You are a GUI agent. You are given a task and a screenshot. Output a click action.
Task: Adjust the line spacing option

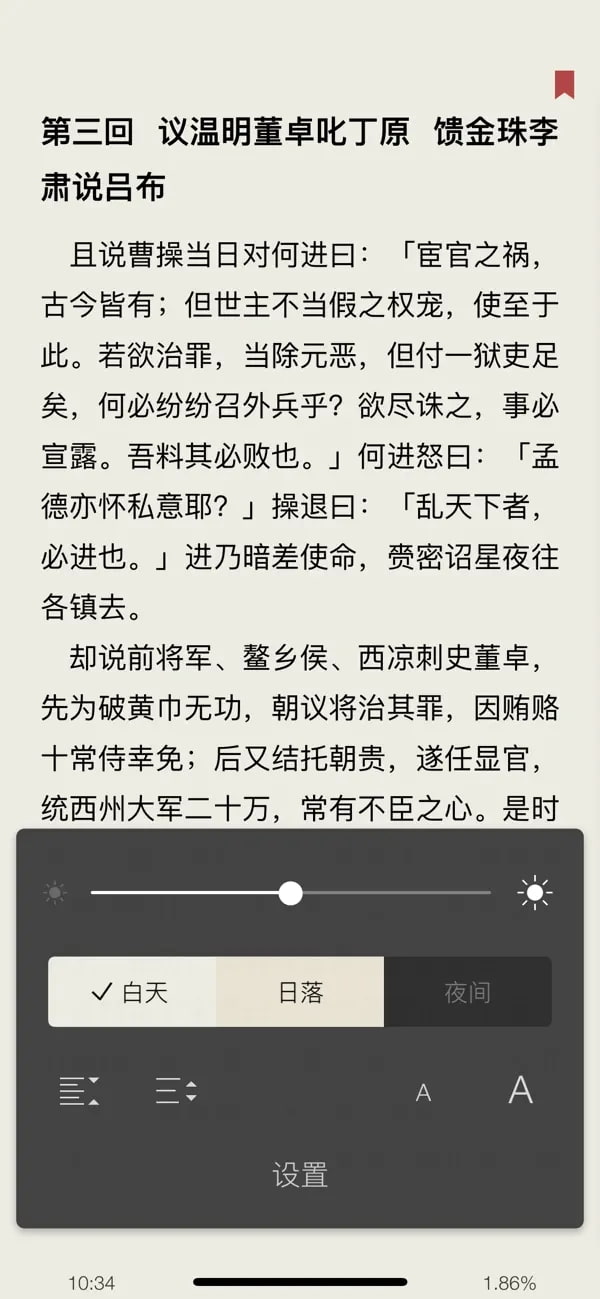176,1091
